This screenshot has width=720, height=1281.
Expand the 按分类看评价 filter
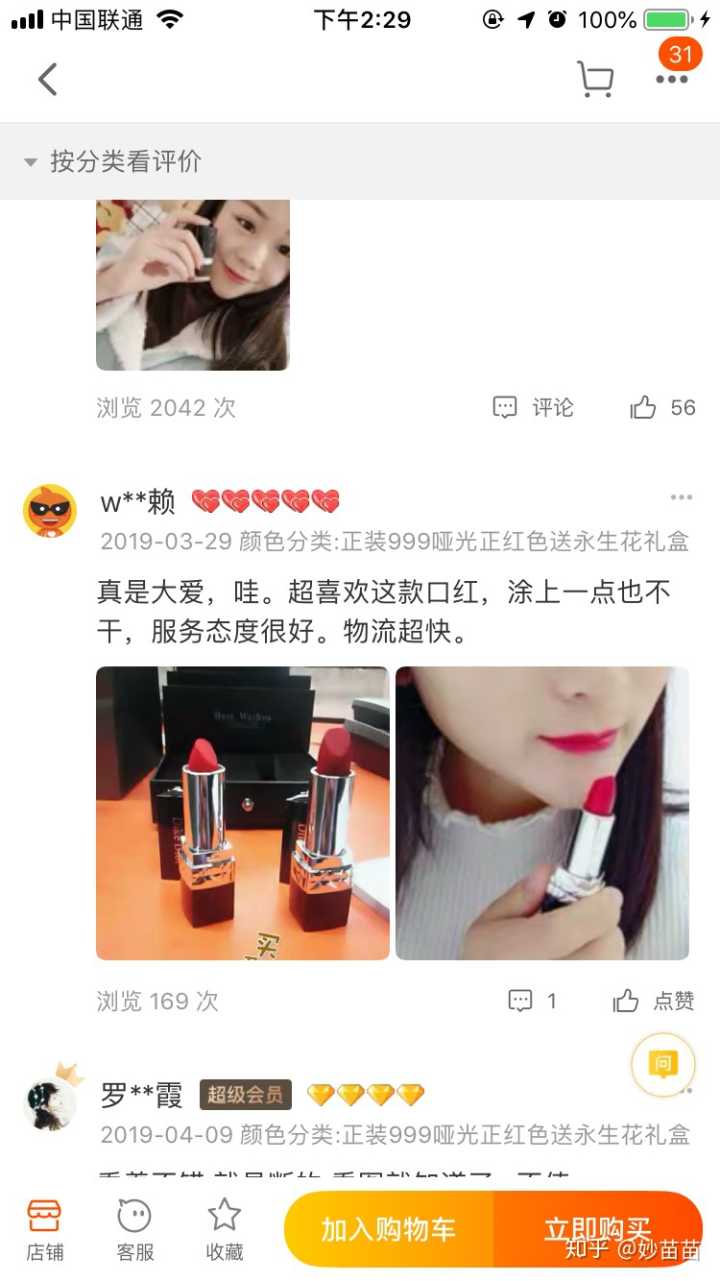(112, 161)
